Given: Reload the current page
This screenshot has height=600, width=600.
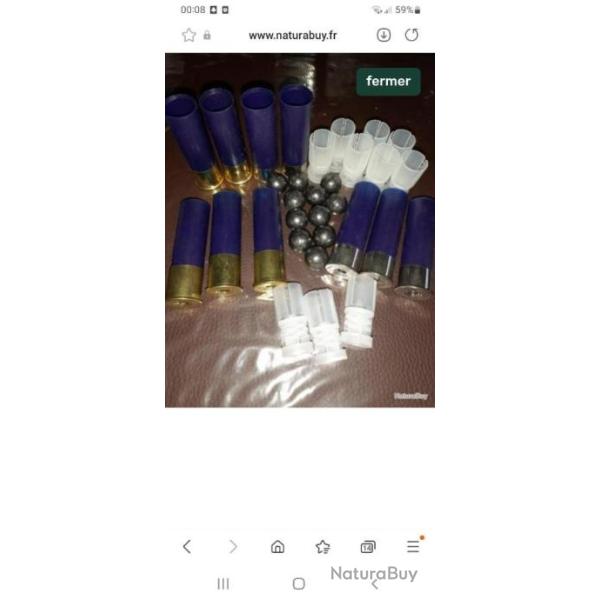Looking at the screenshot, I should pos(411,35).
